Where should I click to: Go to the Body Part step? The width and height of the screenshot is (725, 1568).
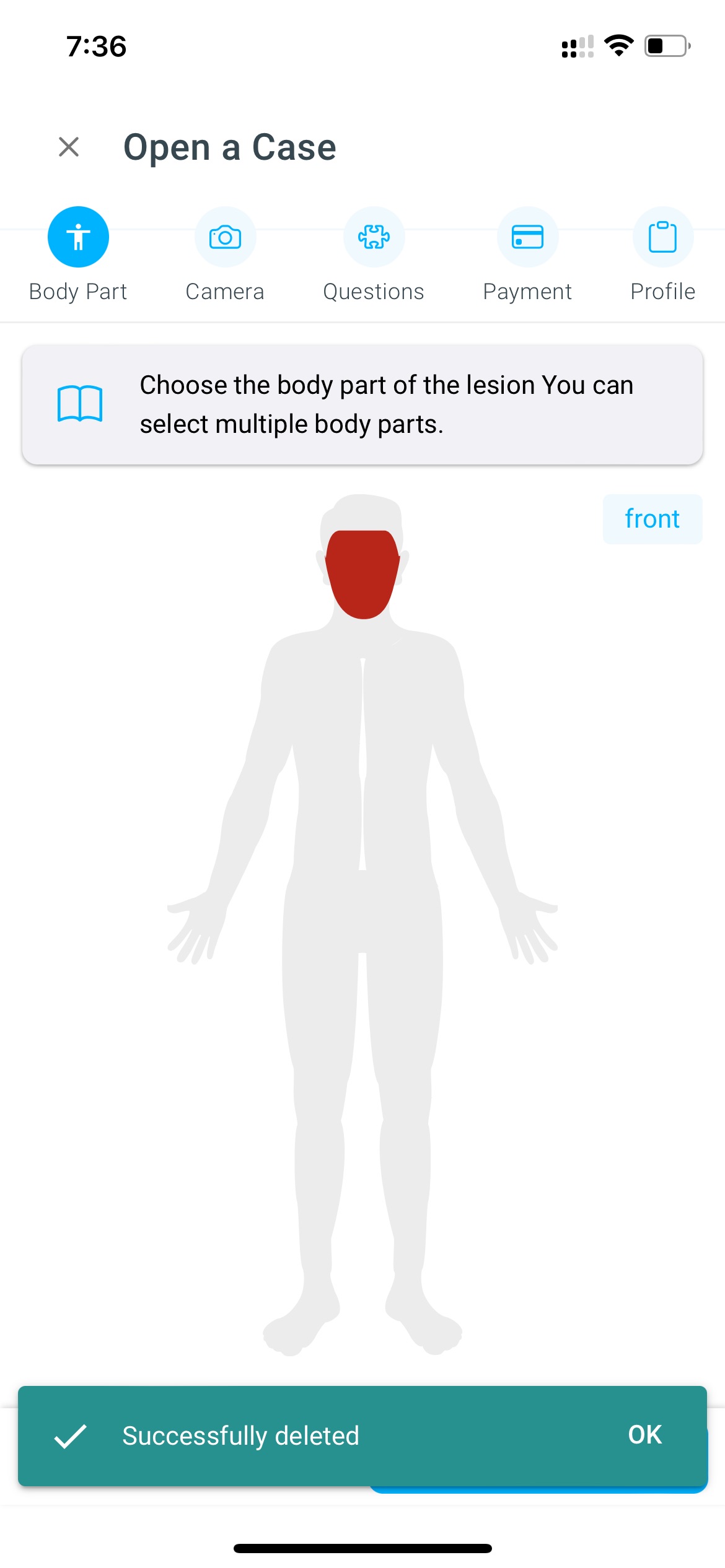tap(78, 237)
